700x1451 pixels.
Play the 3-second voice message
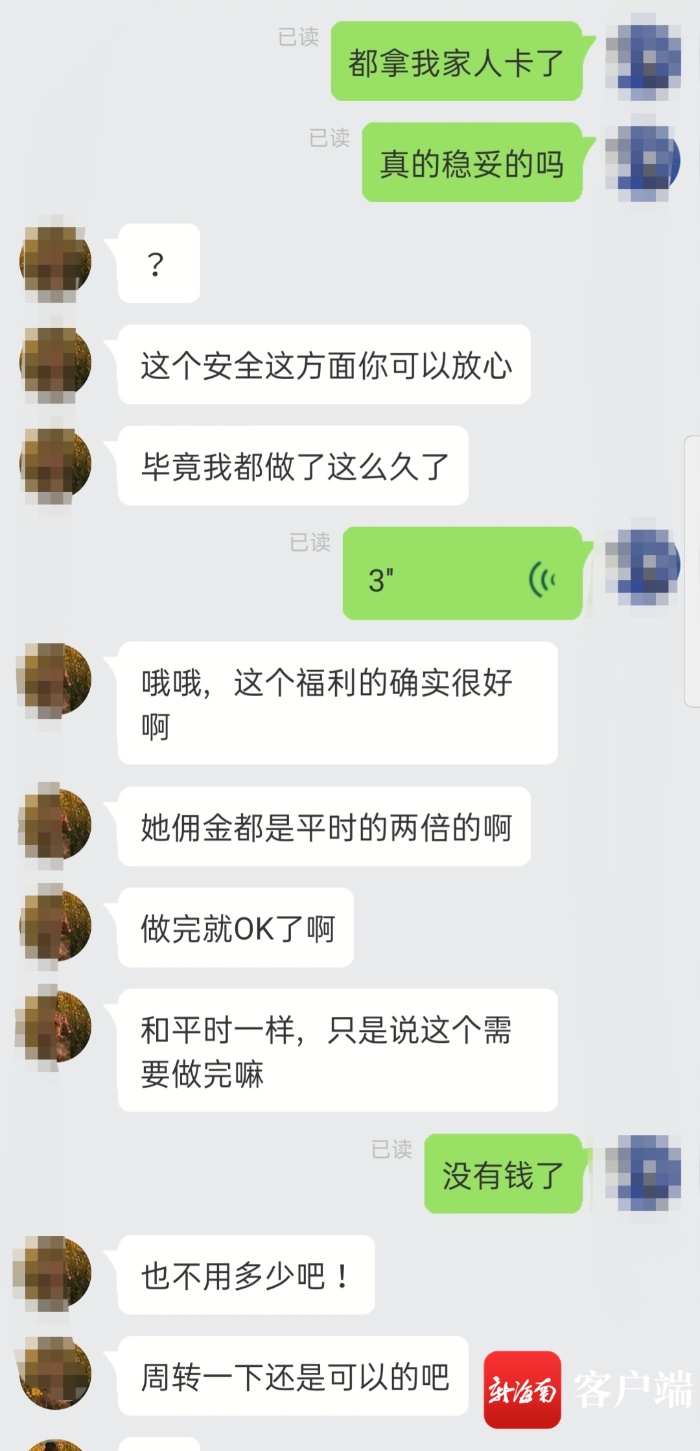pos(463,573)
